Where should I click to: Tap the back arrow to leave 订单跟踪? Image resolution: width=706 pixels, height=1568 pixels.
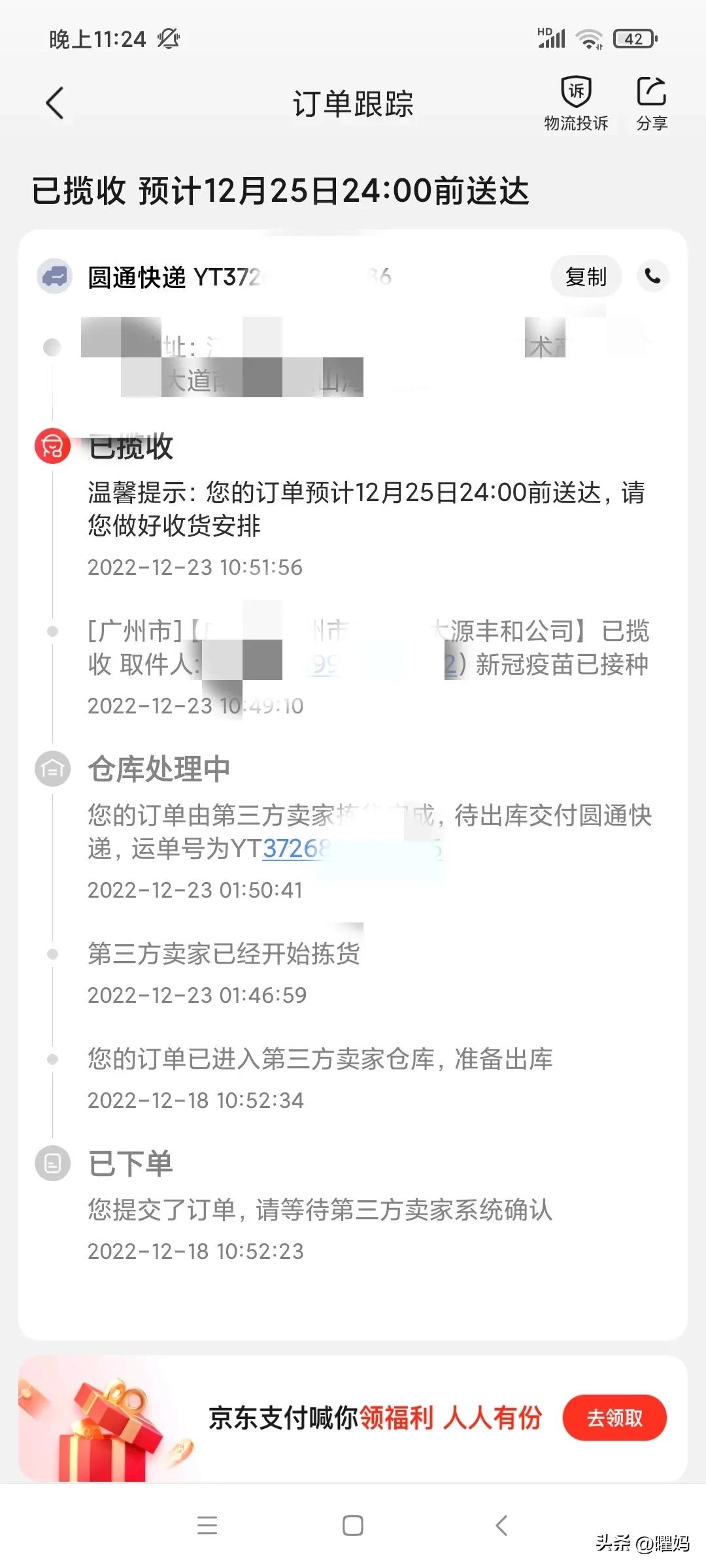55,103
